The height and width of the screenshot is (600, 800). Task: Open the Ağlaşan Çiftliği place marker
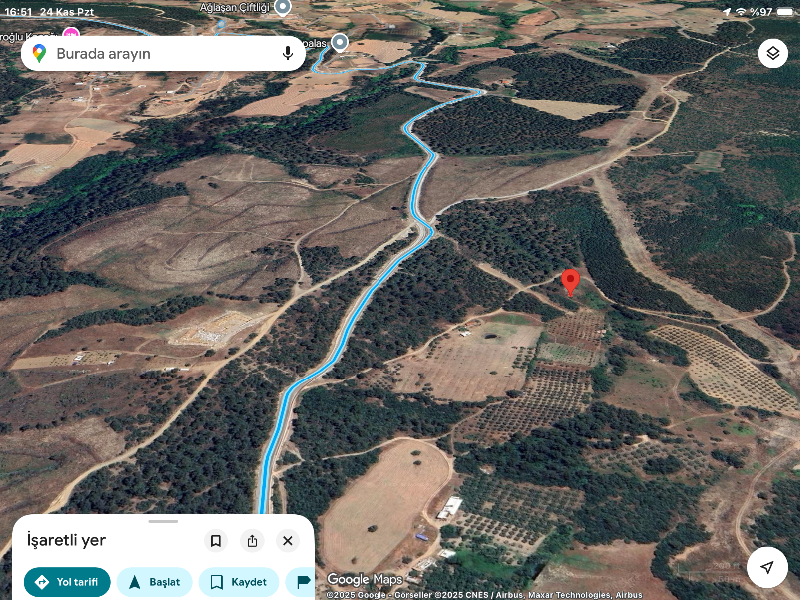click(x=283, y=7)
